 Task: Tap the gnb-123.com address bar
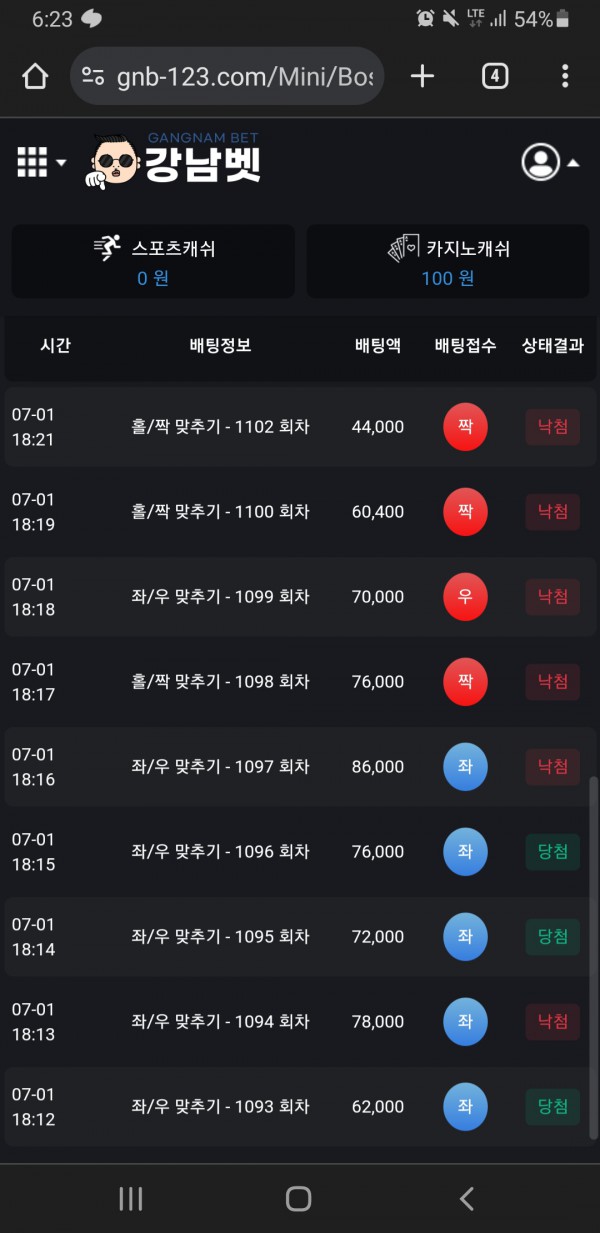[x=228, y=76]
